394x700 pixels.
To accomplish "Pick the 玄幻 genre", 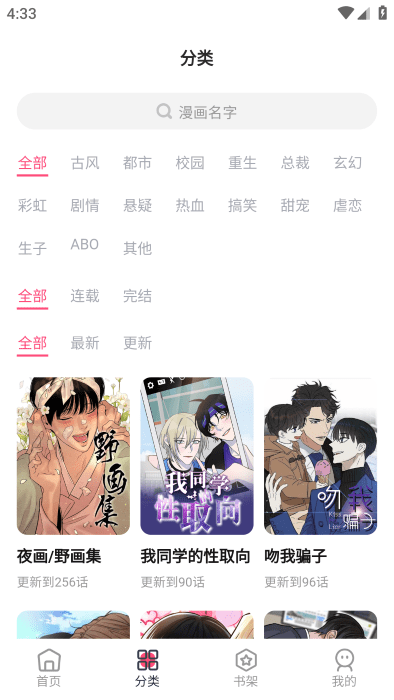I will tap(348, 163).
